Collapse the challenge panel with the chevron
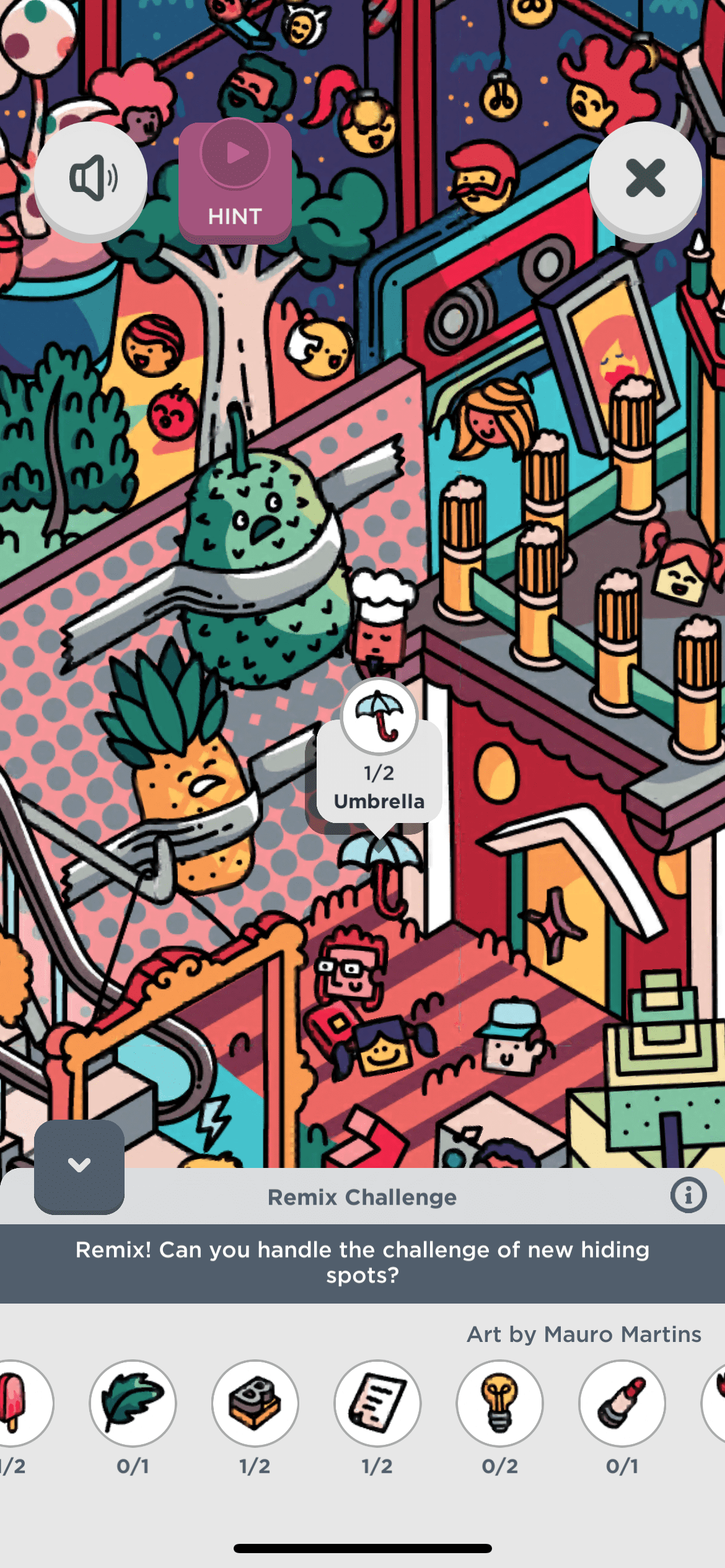The height and width of the screenshot is (1568, 725). 79,1165
